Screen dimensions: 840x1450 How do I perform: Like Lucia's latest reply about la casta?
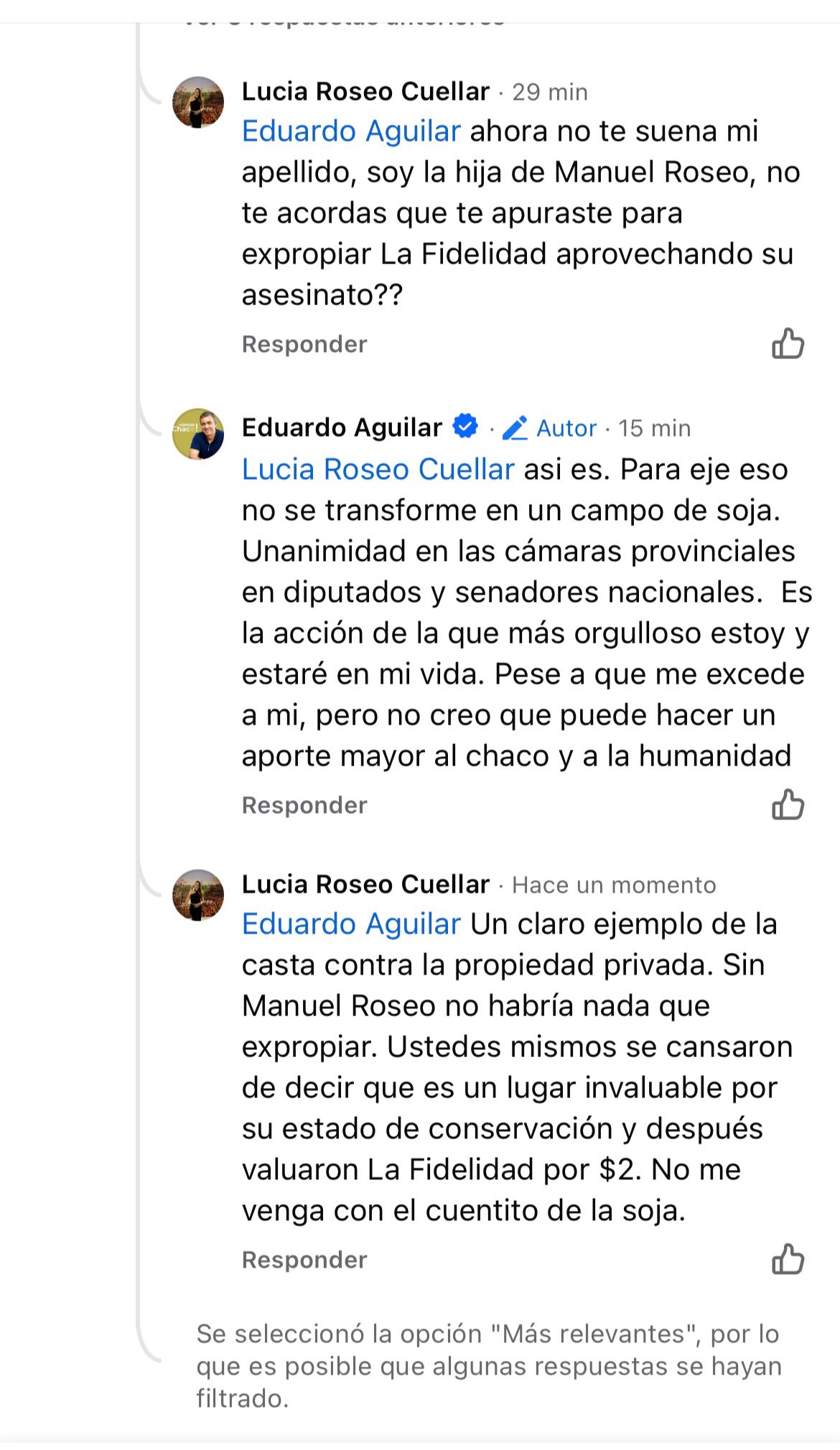click(788, 1259)
